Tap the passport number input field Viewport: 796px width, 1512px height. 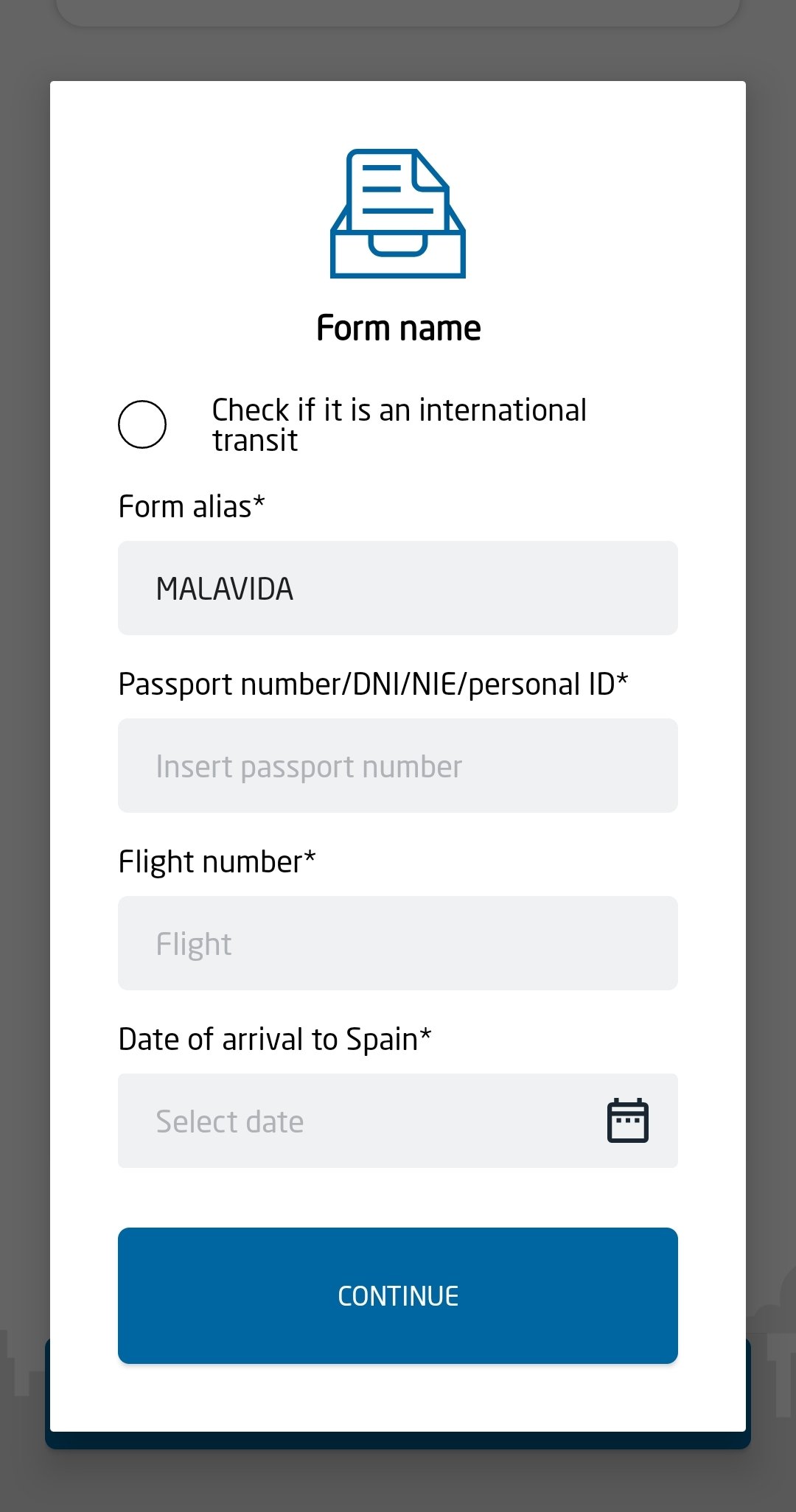[x=398, y=766]
